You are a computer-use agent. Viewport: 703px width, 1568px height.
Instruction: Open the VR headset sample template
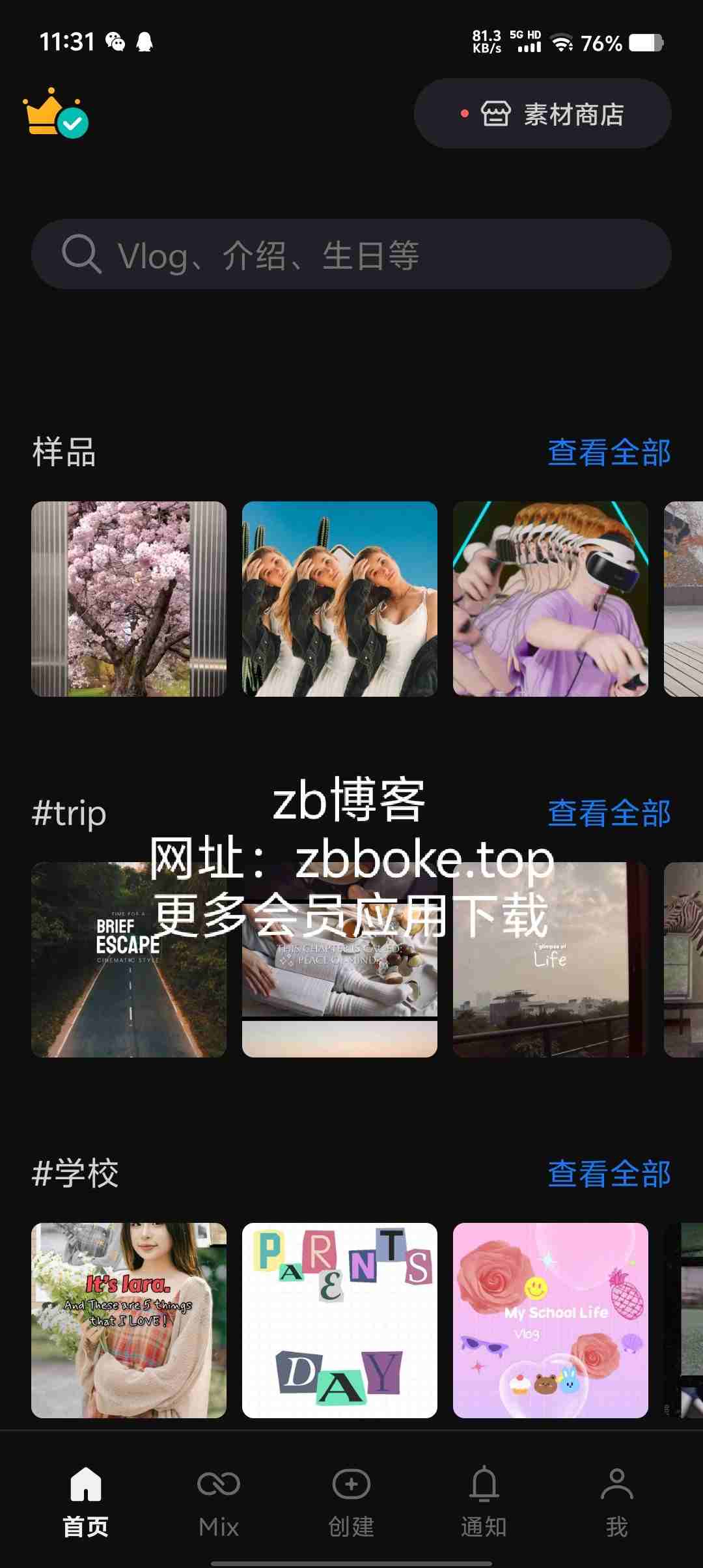click(x=551, y=598)
